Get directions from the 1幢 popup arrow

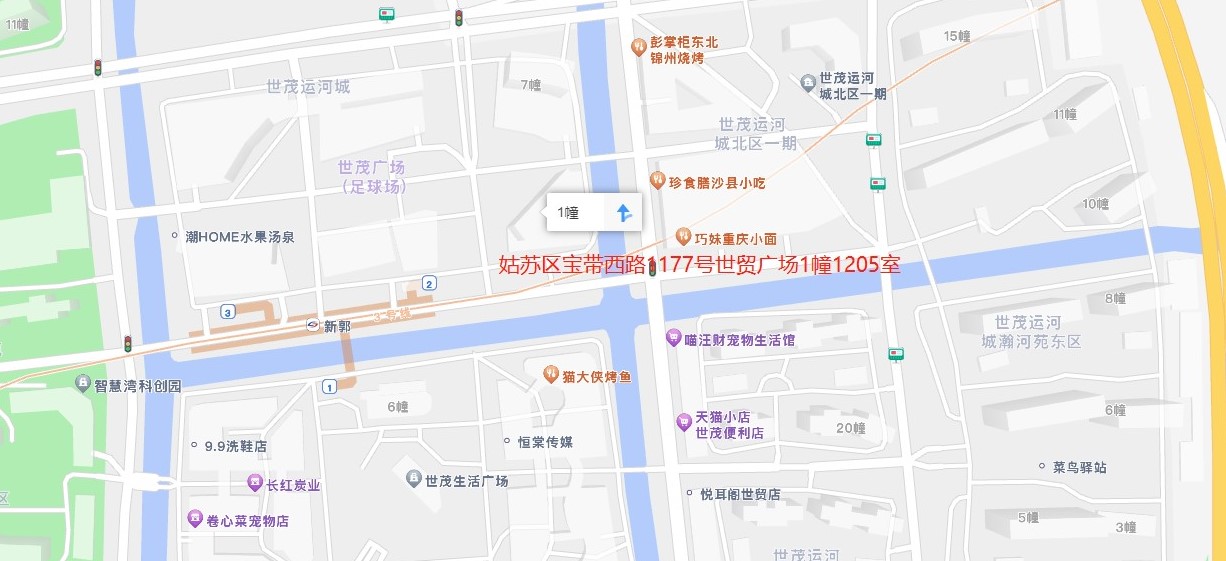623,212
